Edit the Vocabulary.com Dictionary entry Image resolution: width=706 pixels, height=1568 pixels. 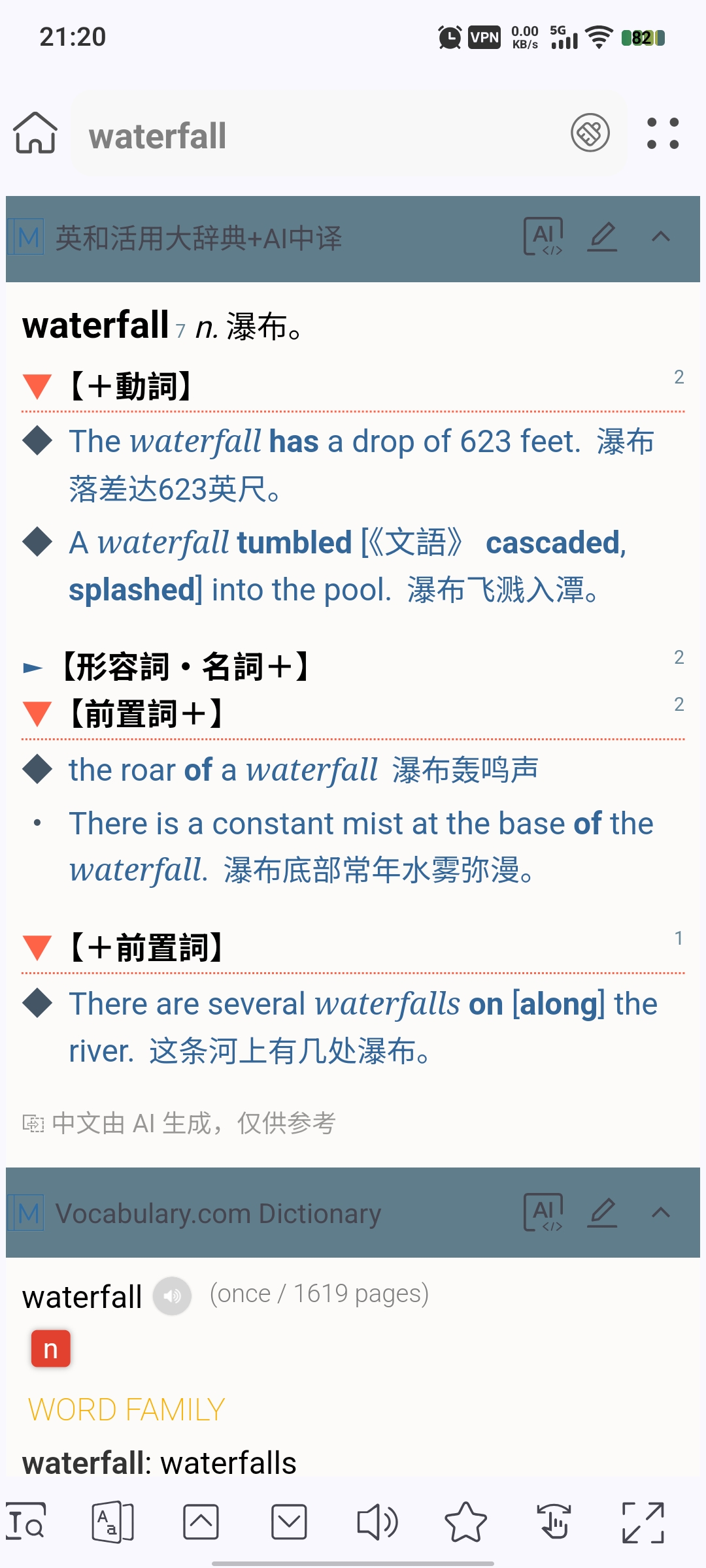tap(603, 1213)
